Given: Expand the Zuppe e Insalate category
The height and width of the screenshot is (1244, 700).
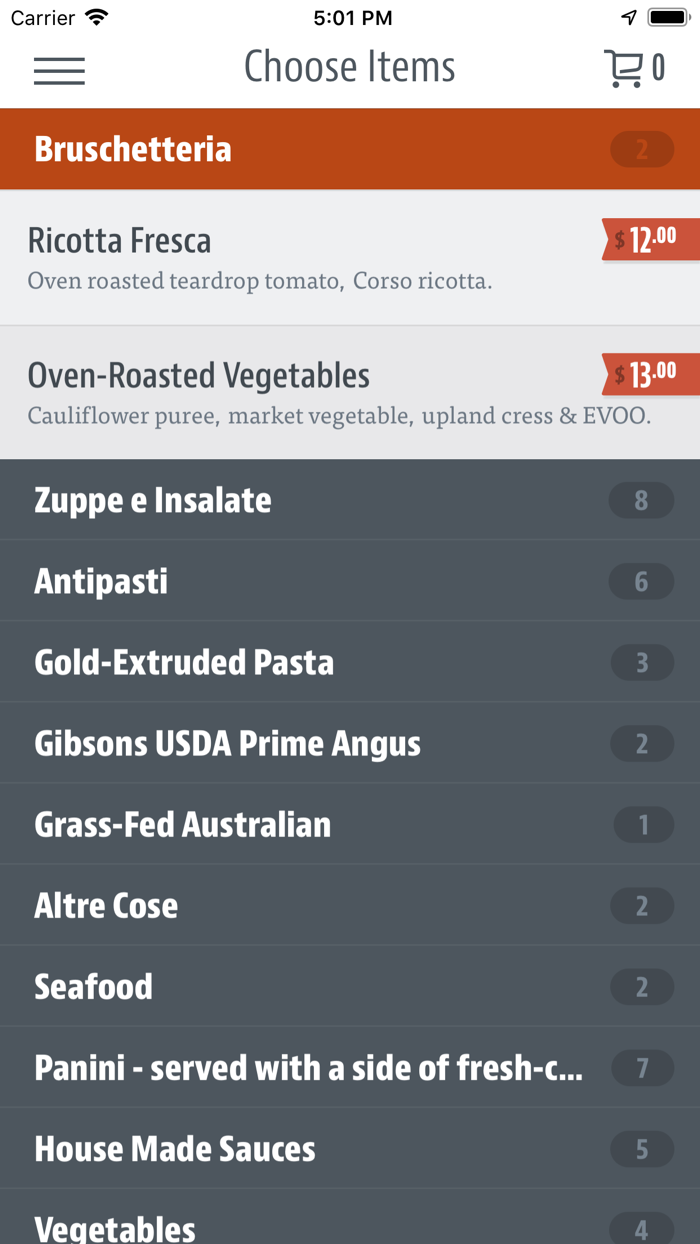Looking at the screenshot, I should tap(350, 500).
